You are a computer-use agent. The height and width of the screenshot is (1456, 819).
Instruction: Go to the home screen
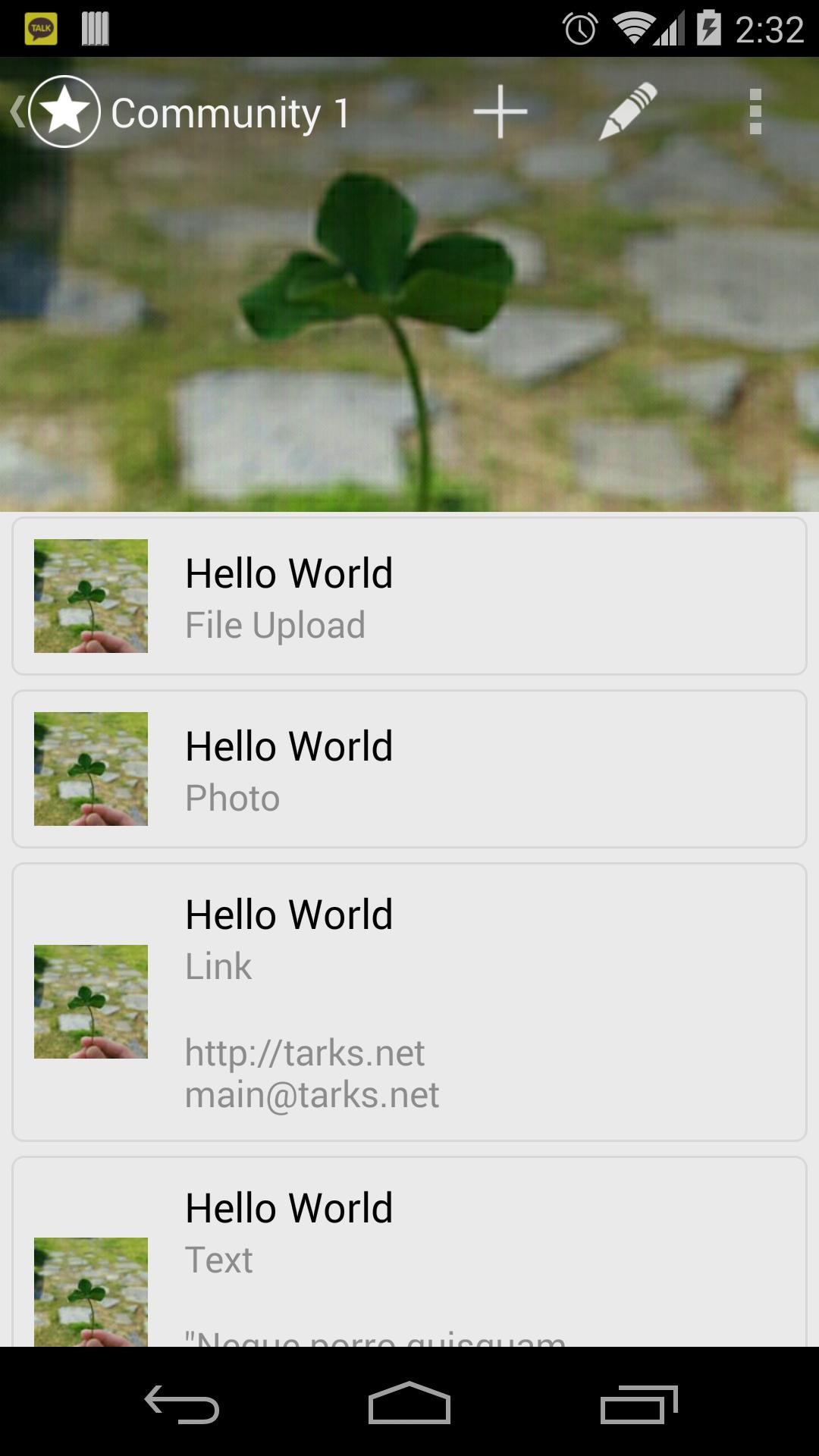point(409,1404)
